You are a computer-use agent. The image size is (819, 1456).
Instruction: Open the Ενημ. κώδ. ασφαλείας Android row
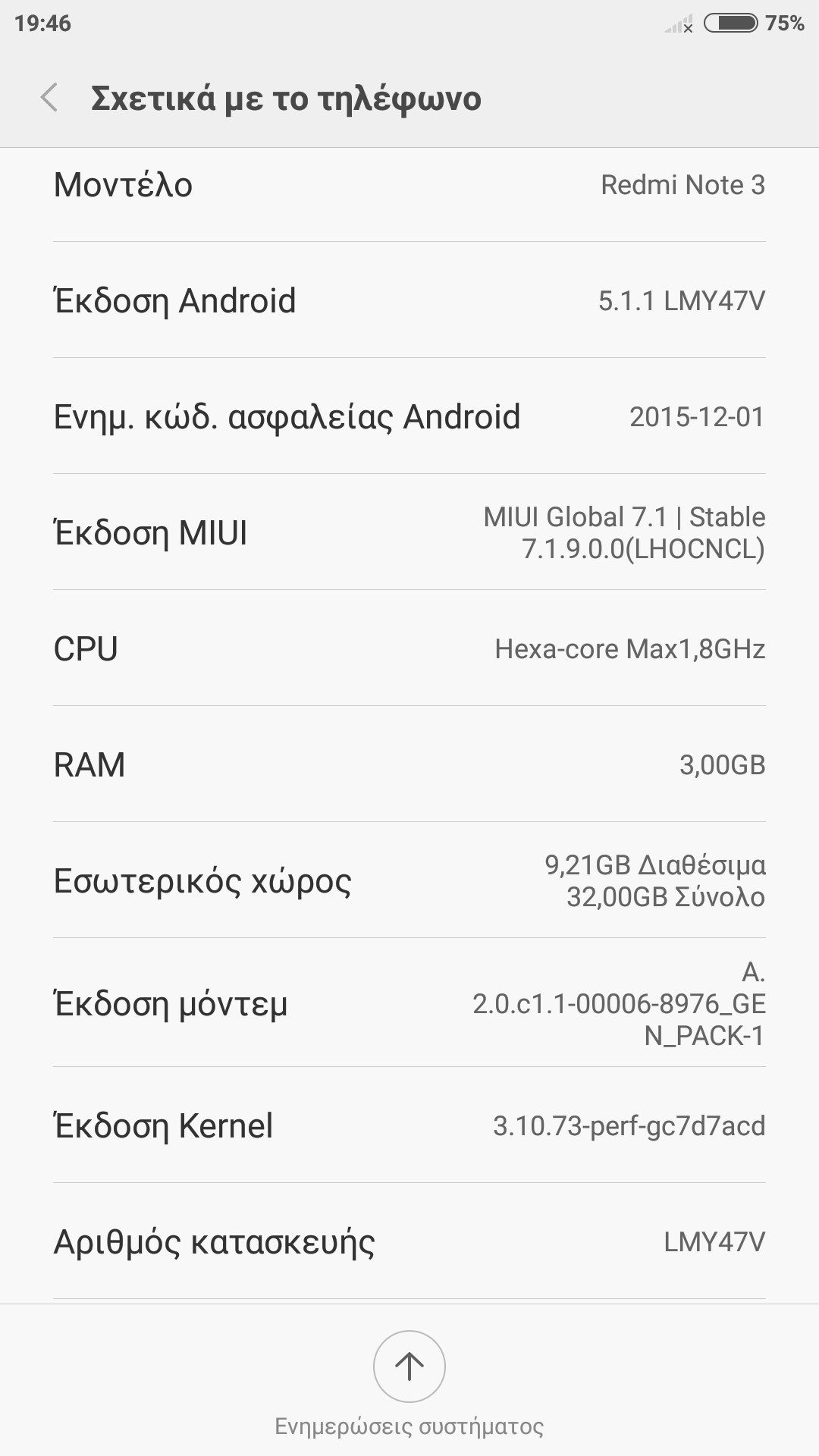tap(409, 416)
